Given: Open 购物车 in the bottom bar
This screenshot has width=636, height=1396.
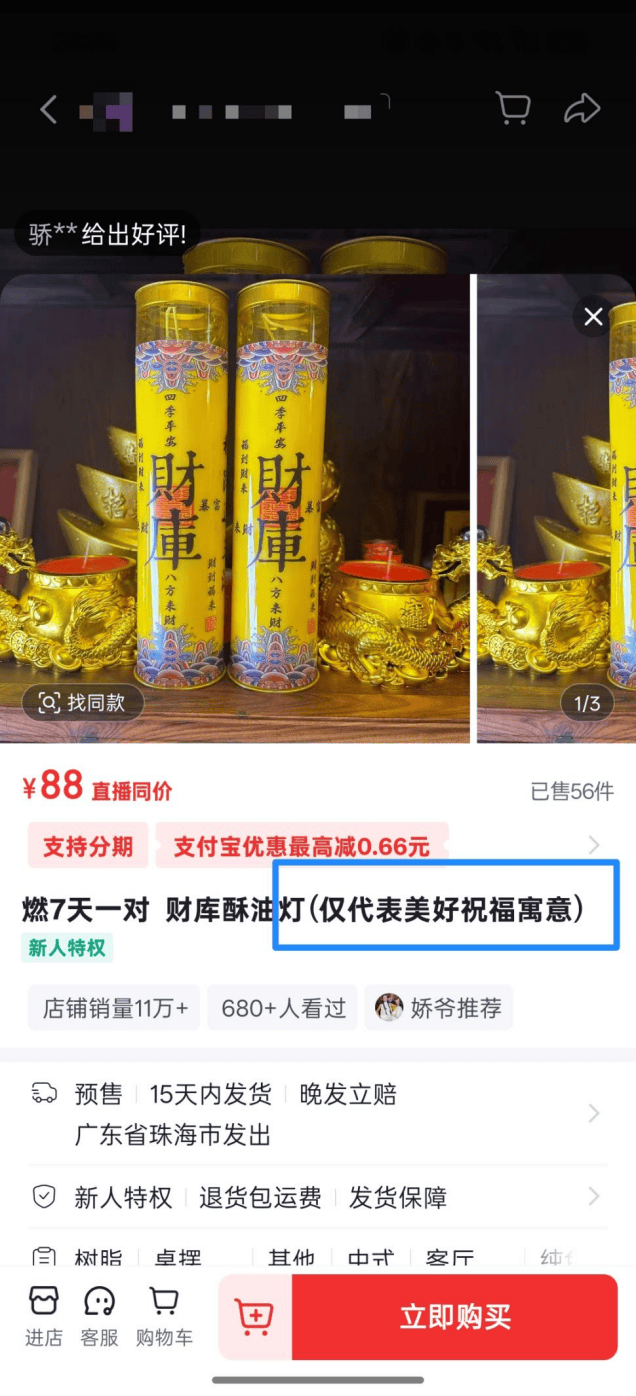Looking at the screenshot, I should pos(164,1316).
